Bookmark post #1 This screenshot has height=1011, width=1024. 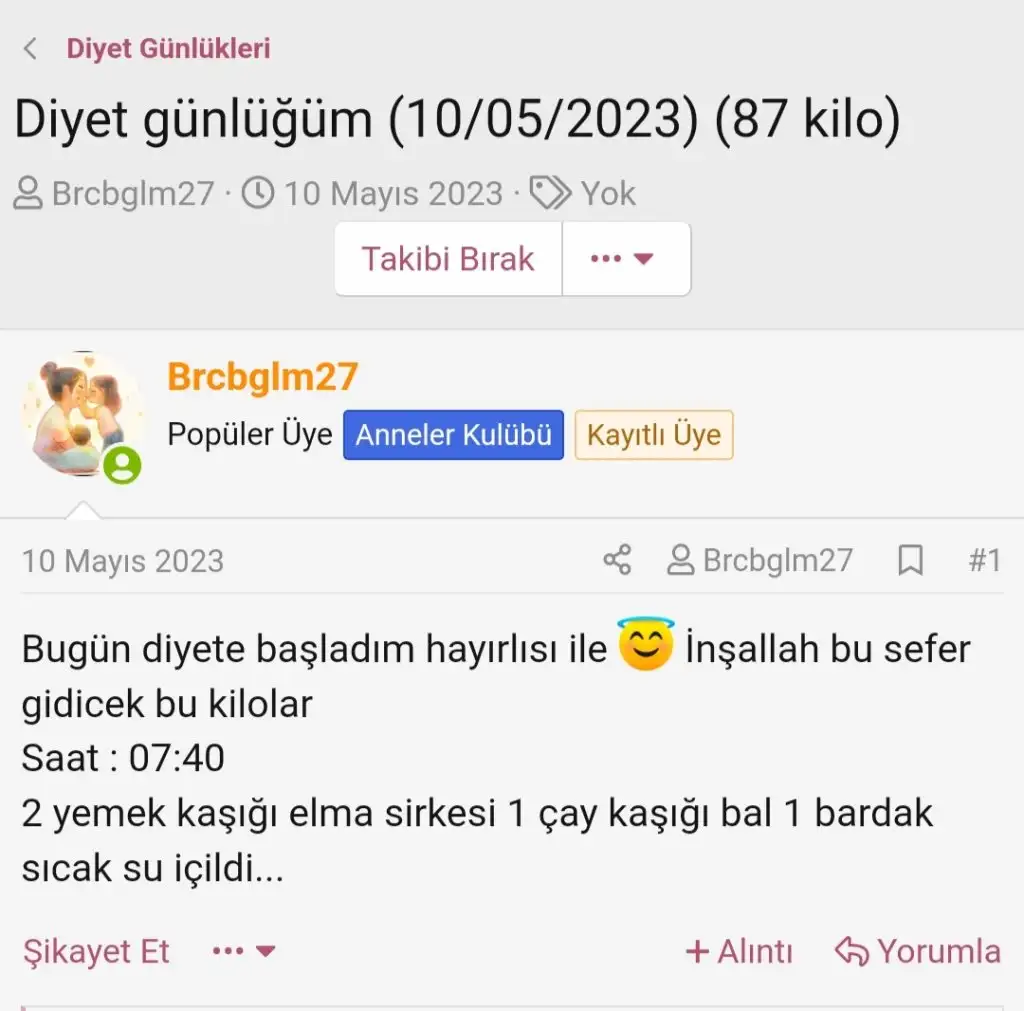(910, 560)
